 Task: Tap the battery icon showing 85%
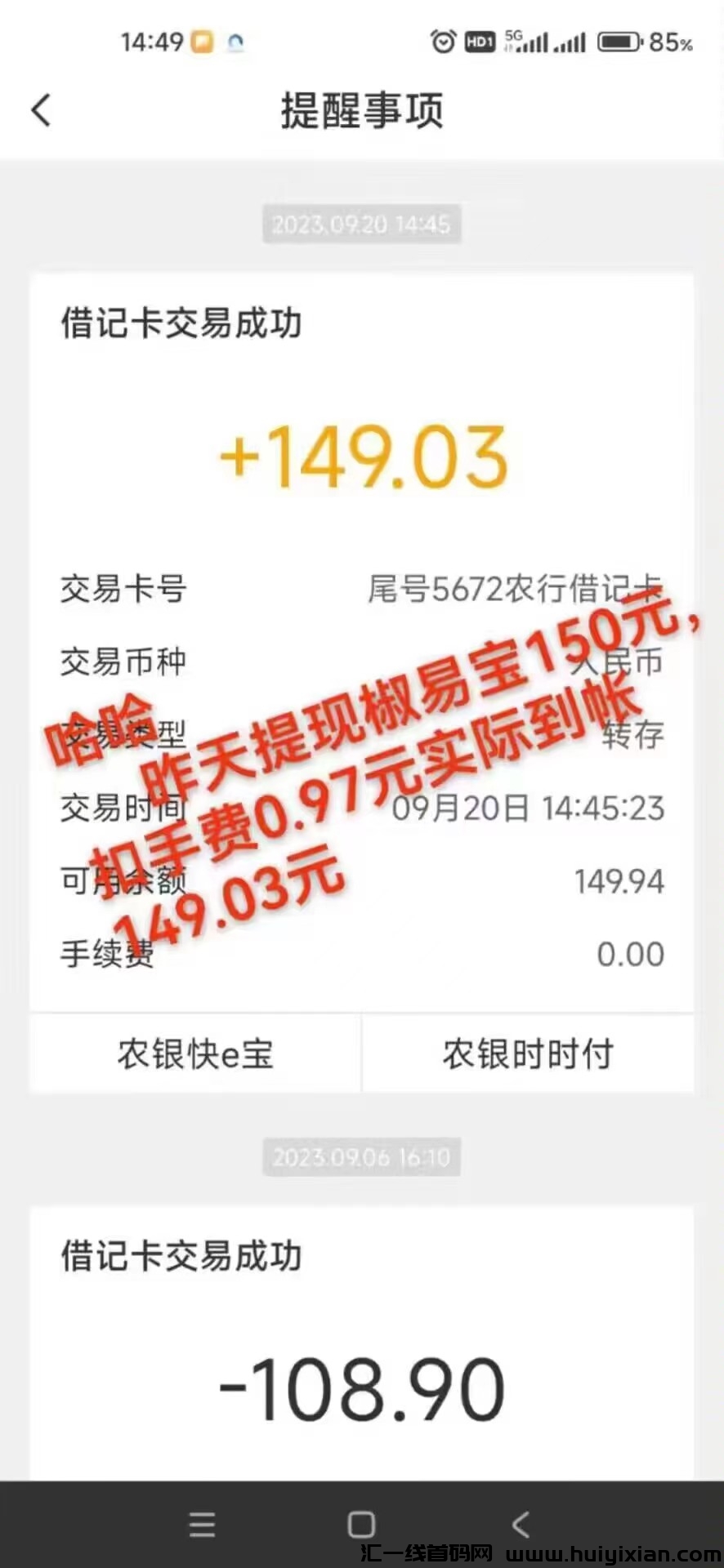(620, 39)
